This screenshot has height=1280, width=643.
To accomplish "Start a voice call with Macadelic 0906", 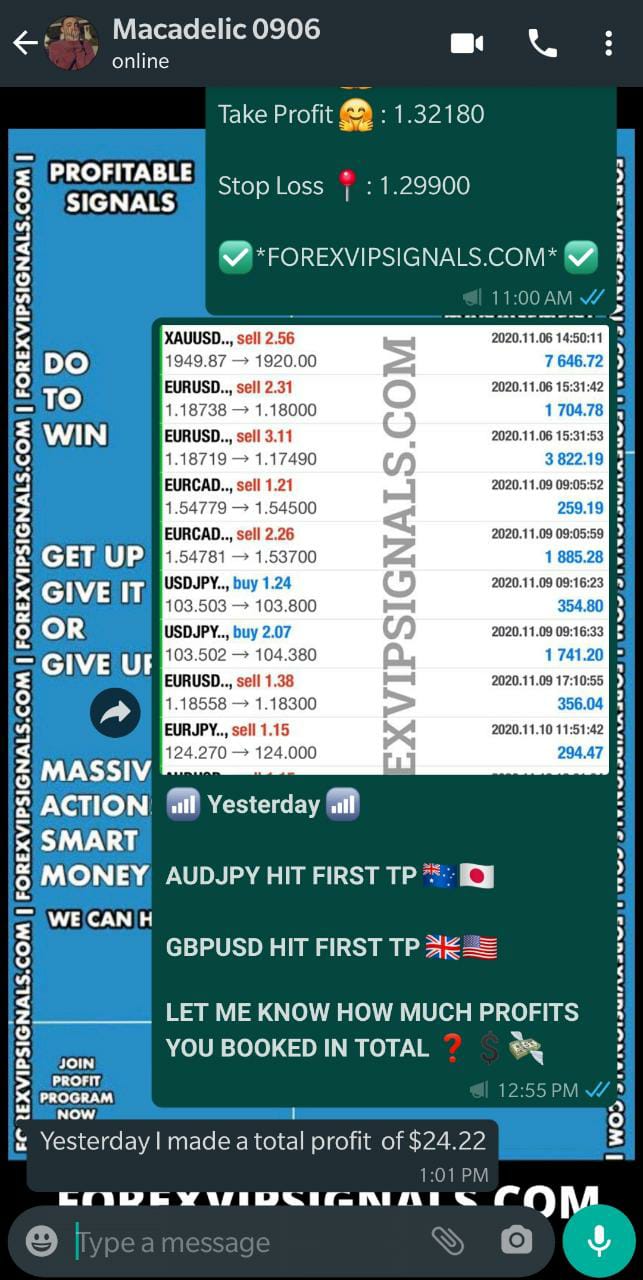I will click(x=542, y=43).
